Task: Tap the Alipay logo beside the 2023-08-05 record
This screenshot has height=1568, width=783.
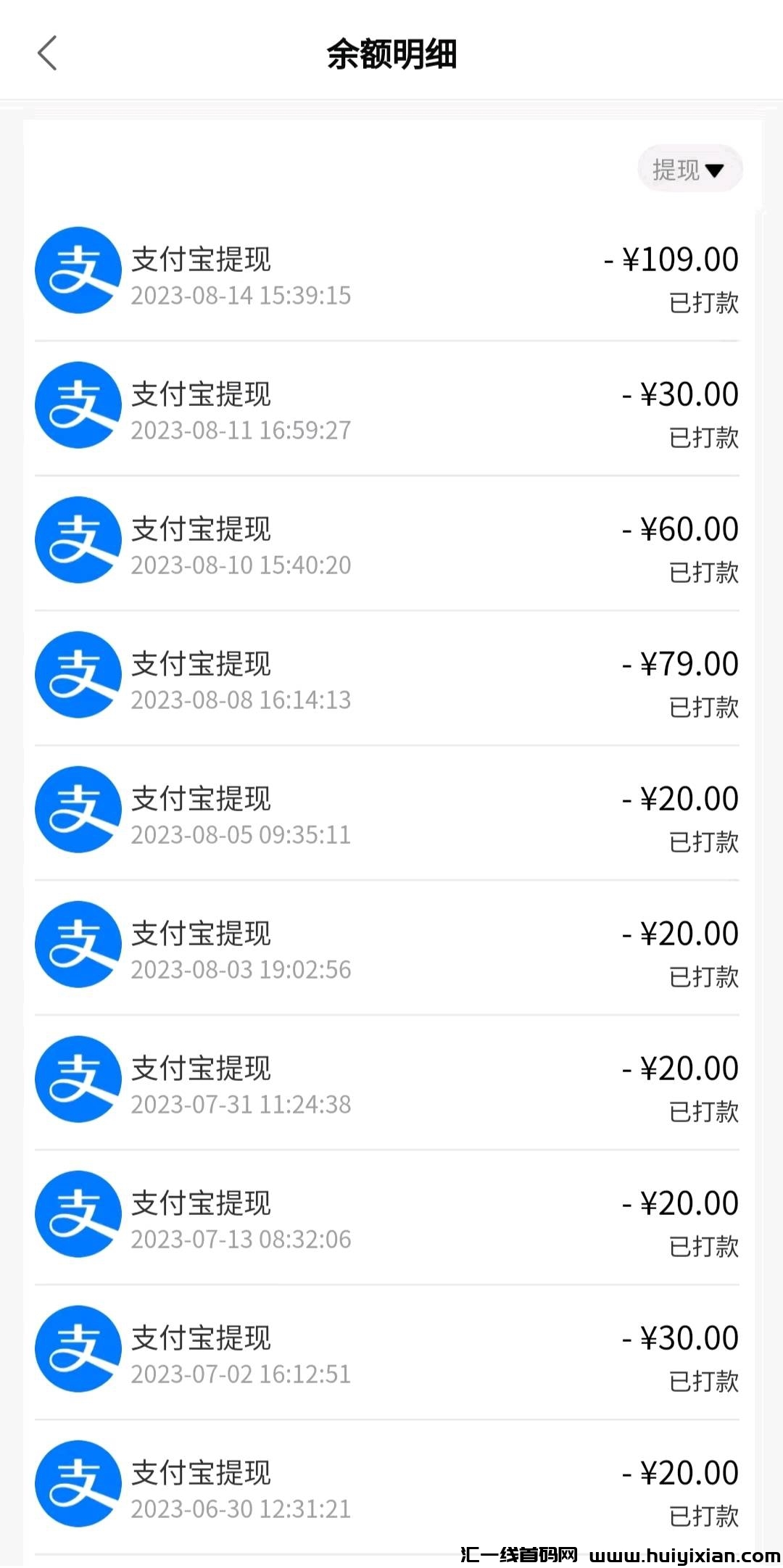Action: (78, 810)
